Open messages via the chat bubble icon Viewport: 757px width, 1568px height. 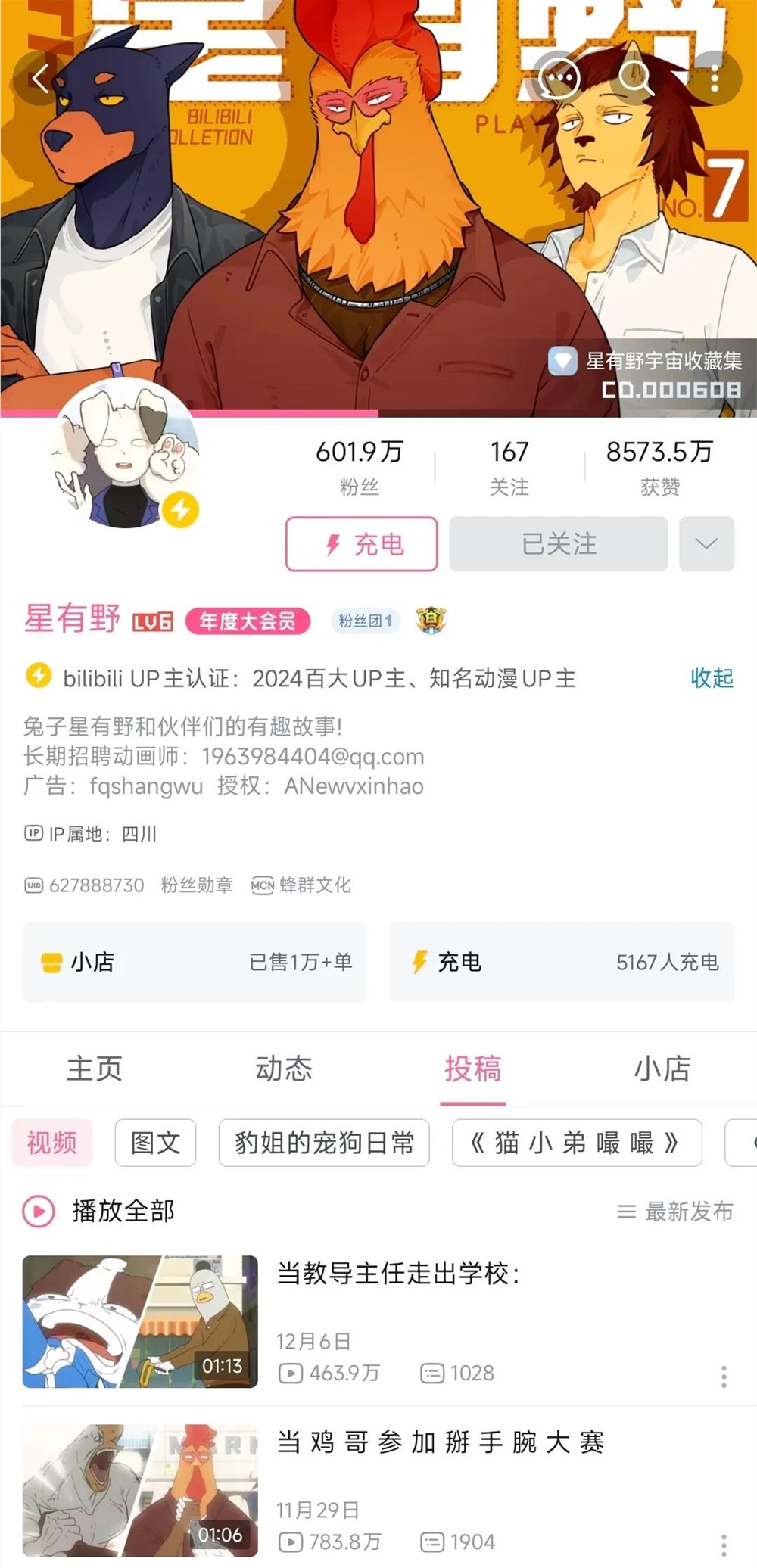(558, 78)
